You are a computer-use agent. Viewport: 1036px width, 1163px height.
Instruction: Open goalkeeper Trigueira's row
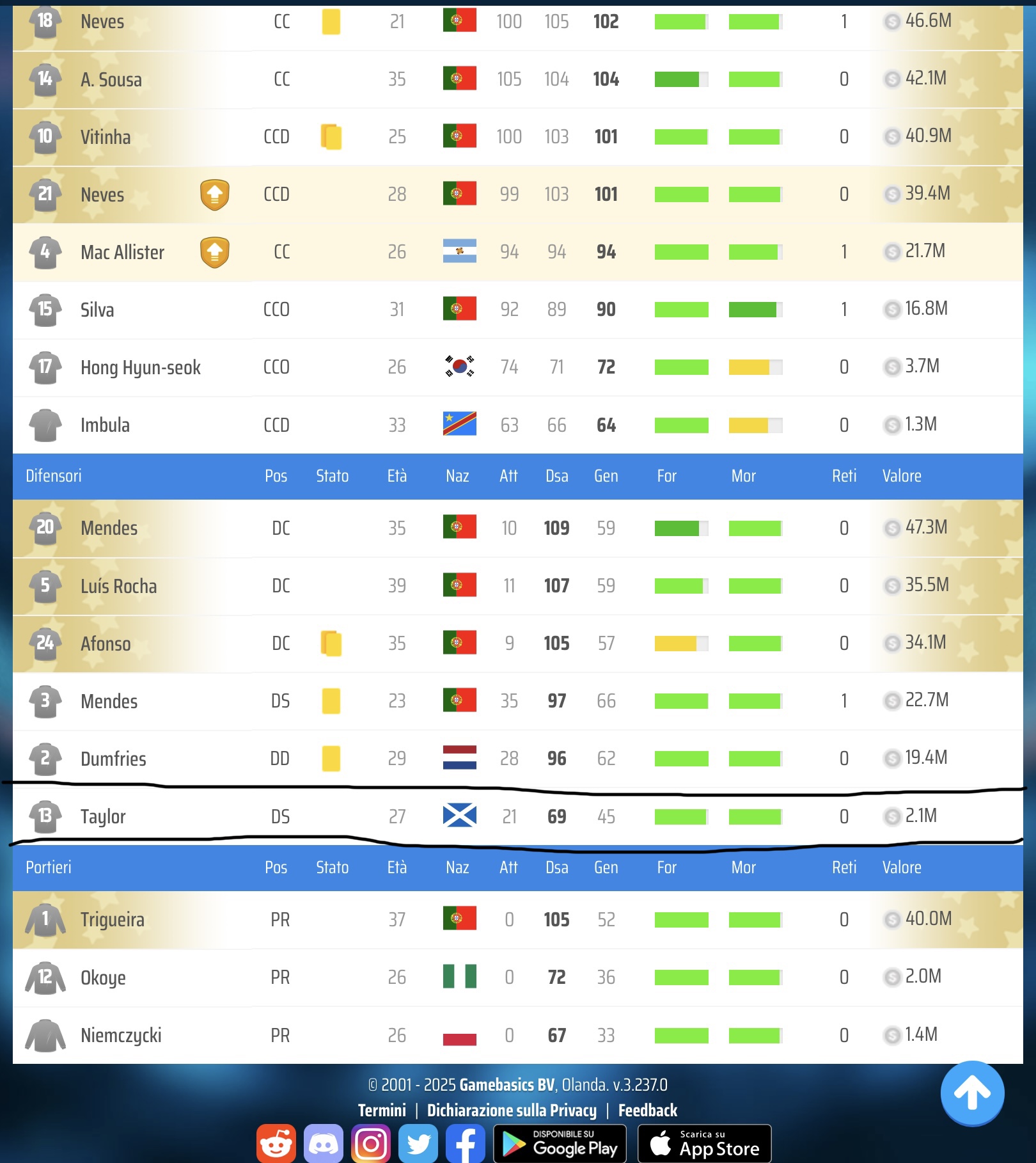(x=113, y=920)
